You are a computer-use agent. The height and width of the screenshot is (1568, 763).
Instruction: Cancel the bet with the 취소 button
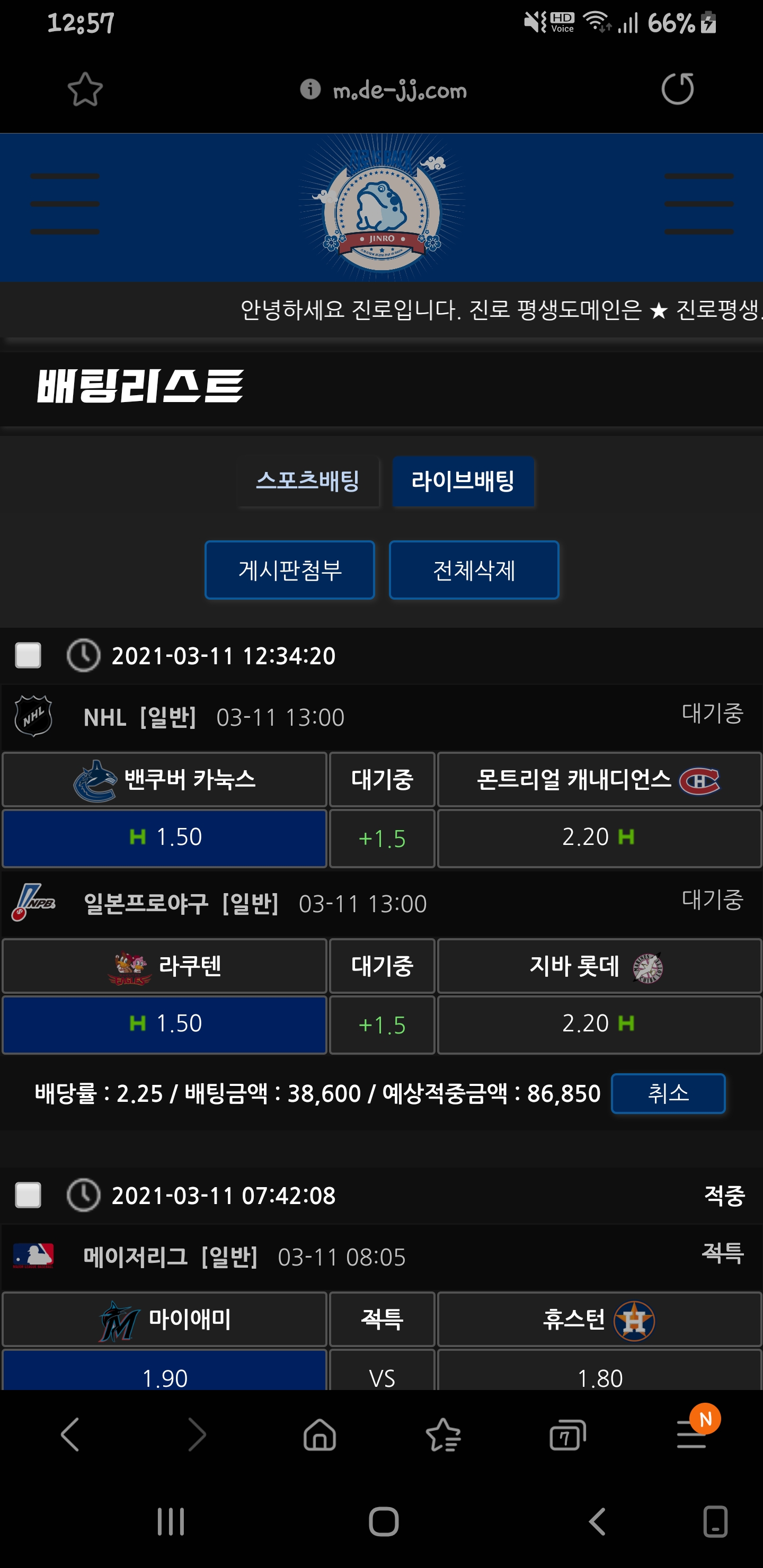[668, 1093]
